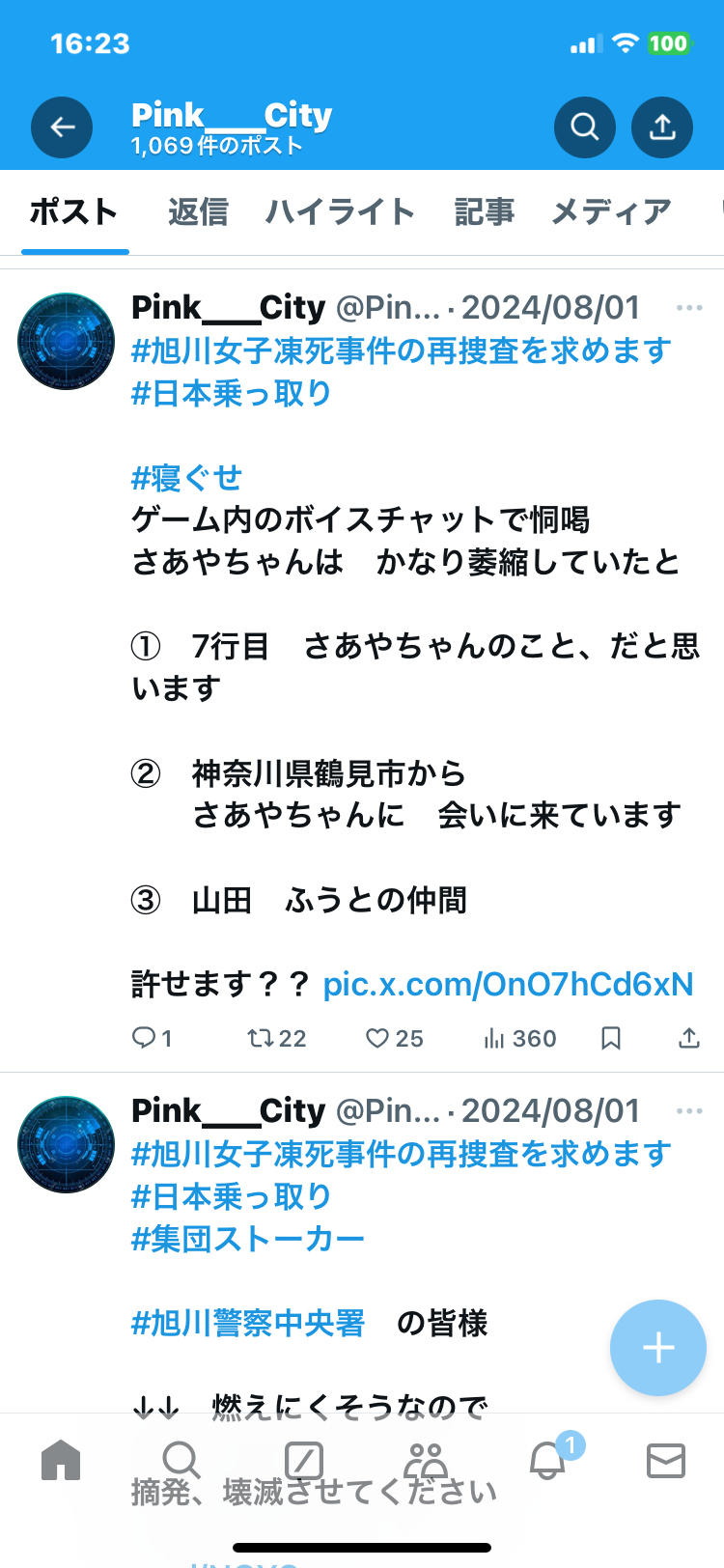Bookmark the post ending 許せます？？
This screenshot has height=1568, width=724.
point(610,1038)
